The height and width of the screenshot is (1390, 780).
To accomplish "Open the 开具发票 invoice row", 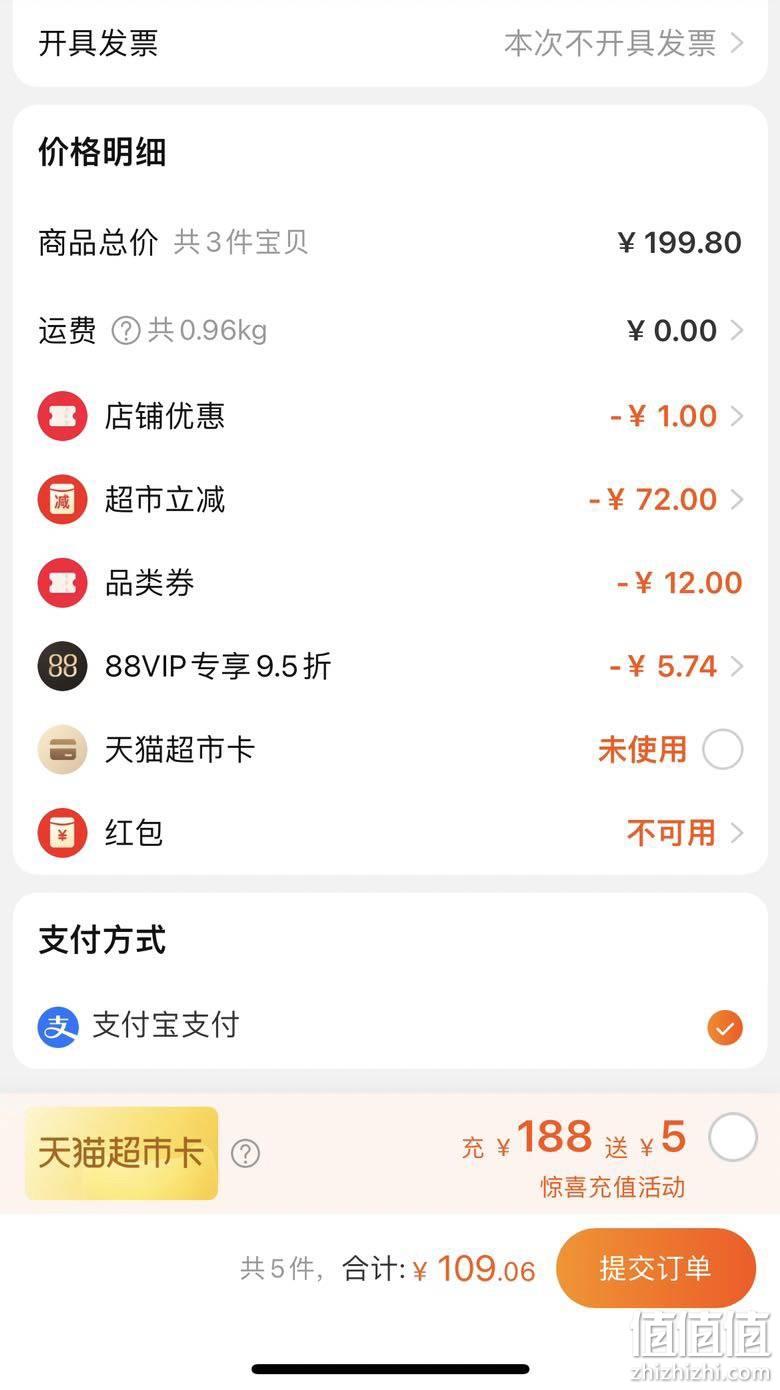I will point(390,44).
